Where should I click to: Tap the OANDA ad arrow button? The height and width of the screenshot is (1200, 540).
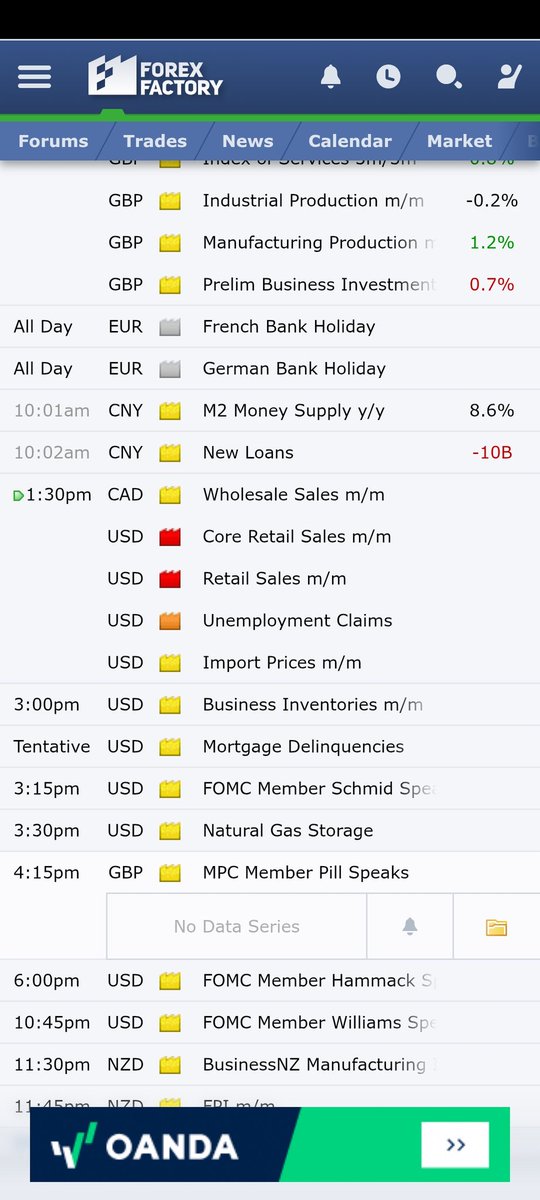[x=455, y=1145]
